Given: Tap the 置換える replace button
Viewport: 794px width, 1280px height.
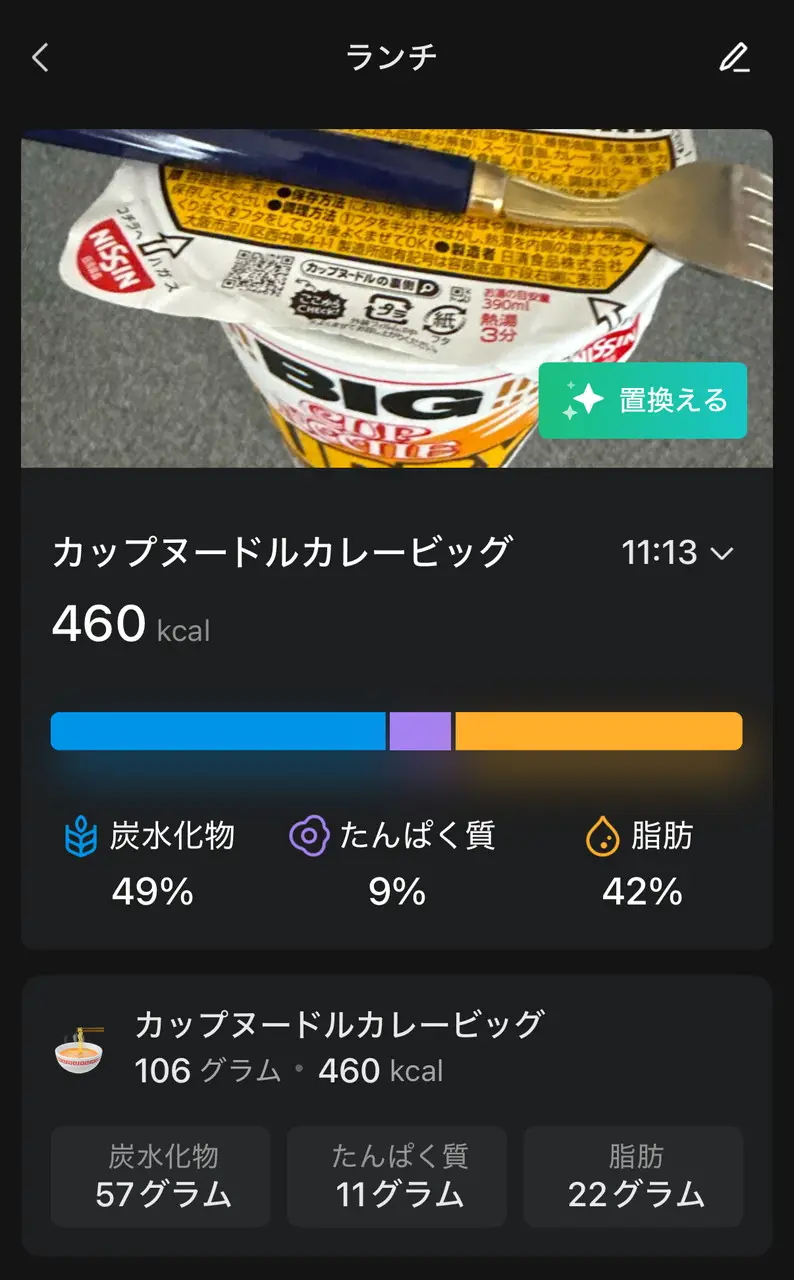Looking at the screenshot, I should (x=643, y=401).
